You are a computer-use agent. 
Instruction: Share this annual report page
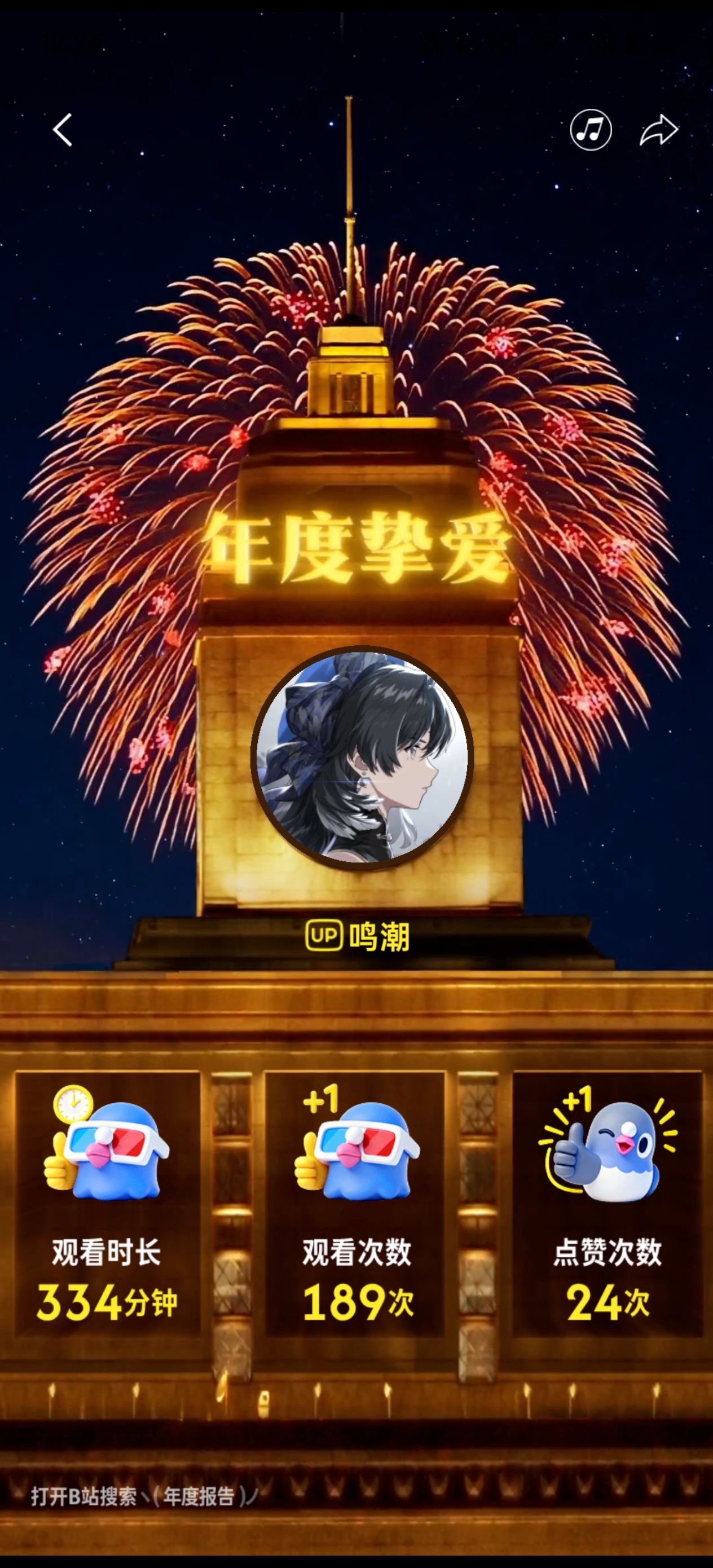point(658,130)
